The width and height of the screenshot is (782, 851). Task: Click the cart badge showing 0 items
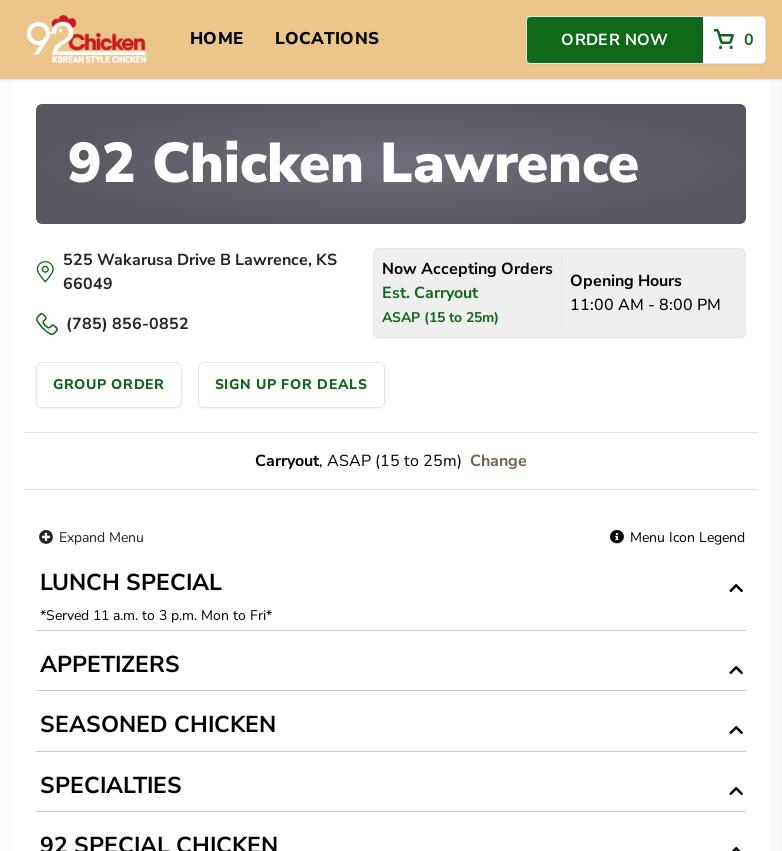pos(749,39)
